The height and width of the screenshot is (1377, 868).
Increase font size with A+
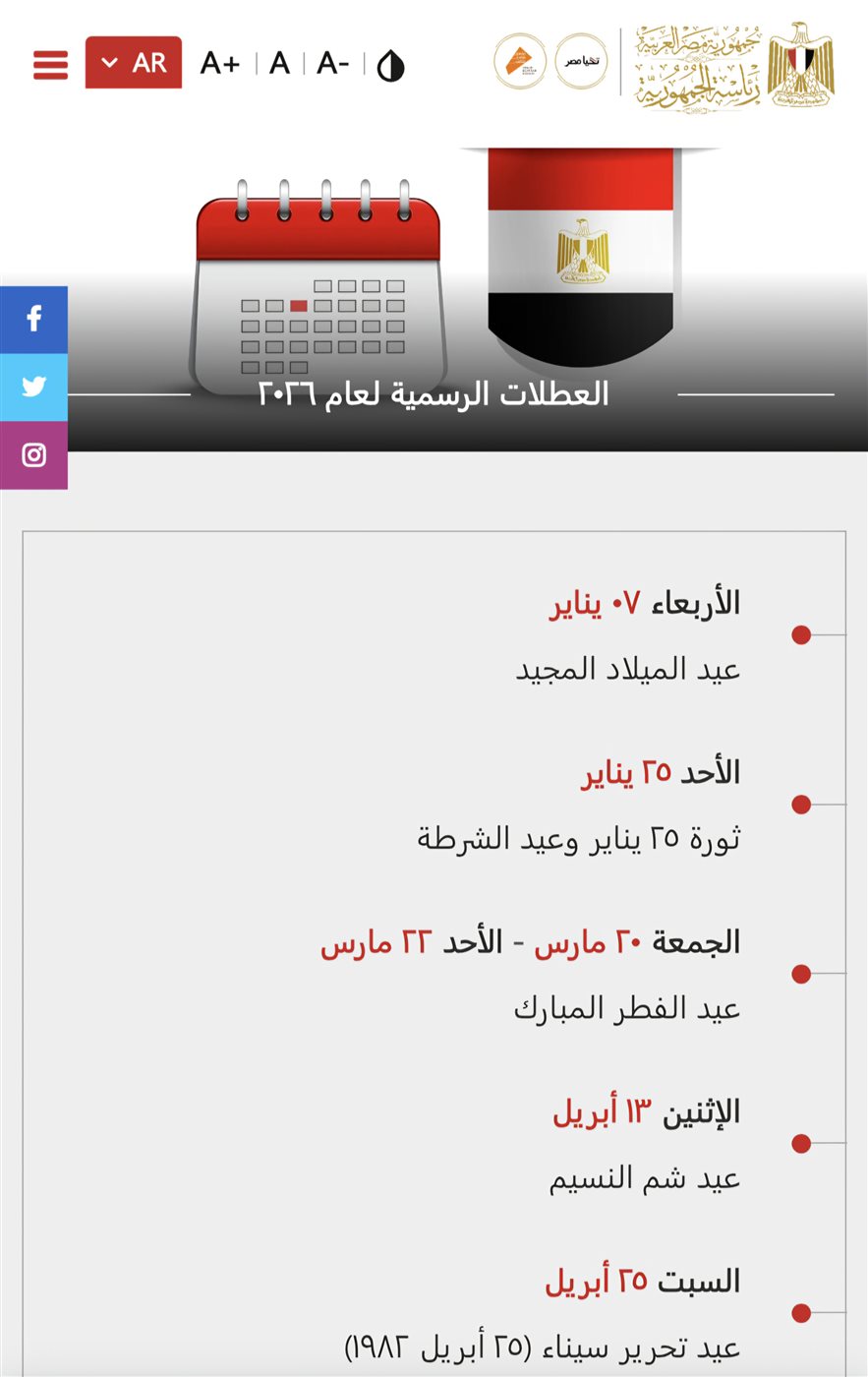pyautogui.click(x=220, y=64)
